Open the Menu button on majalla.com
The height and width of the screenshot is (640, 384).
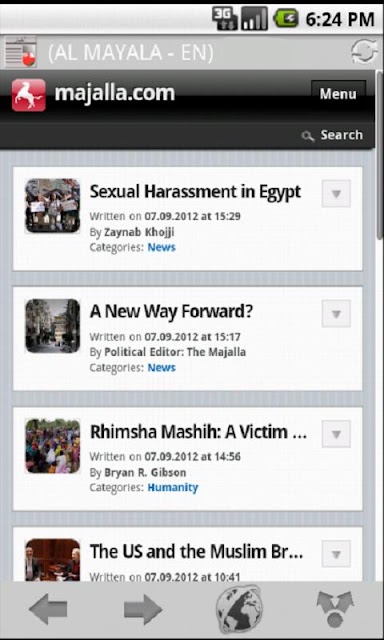click(338, 94)
